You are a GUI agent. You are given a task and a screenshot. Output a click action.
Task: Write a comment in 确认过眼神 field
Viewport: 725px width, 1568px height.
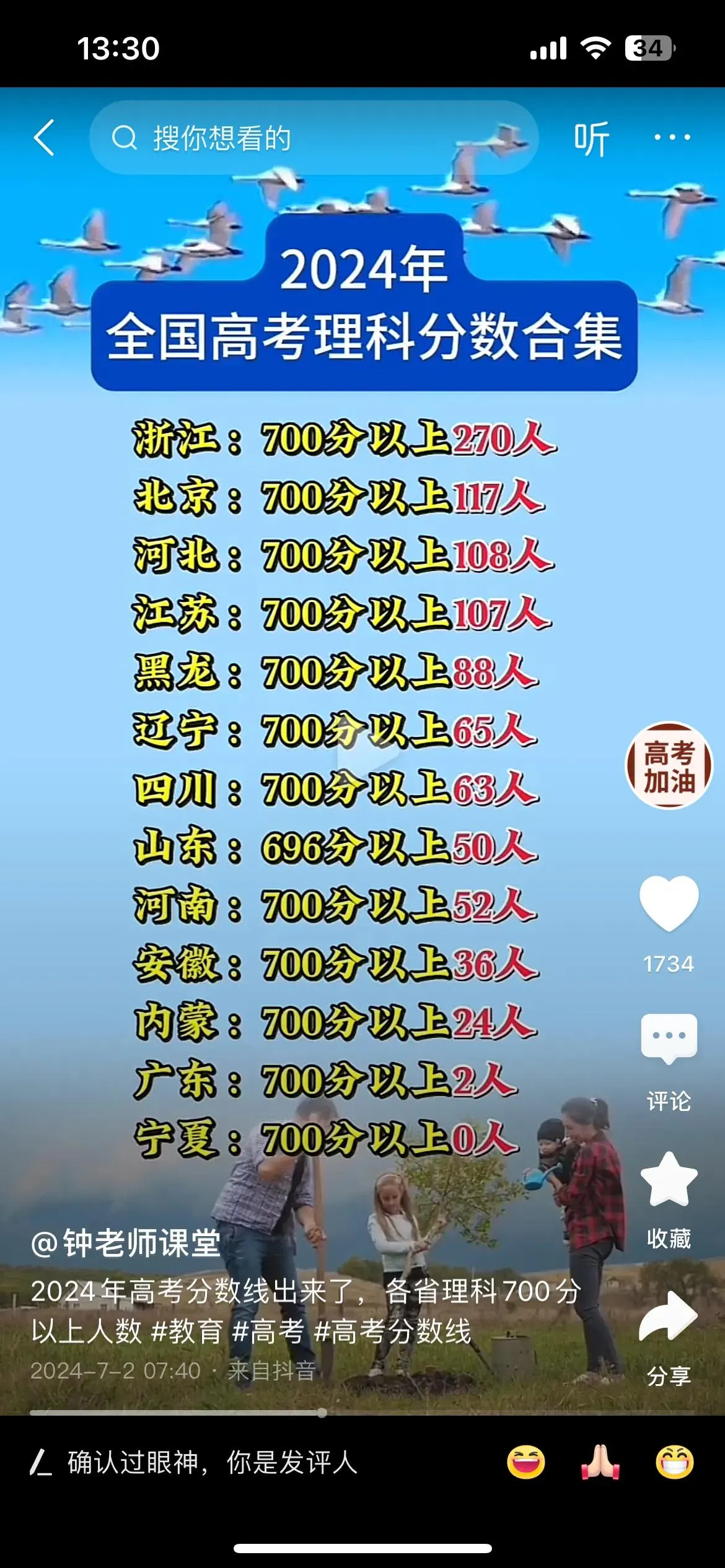[211, 1463]
